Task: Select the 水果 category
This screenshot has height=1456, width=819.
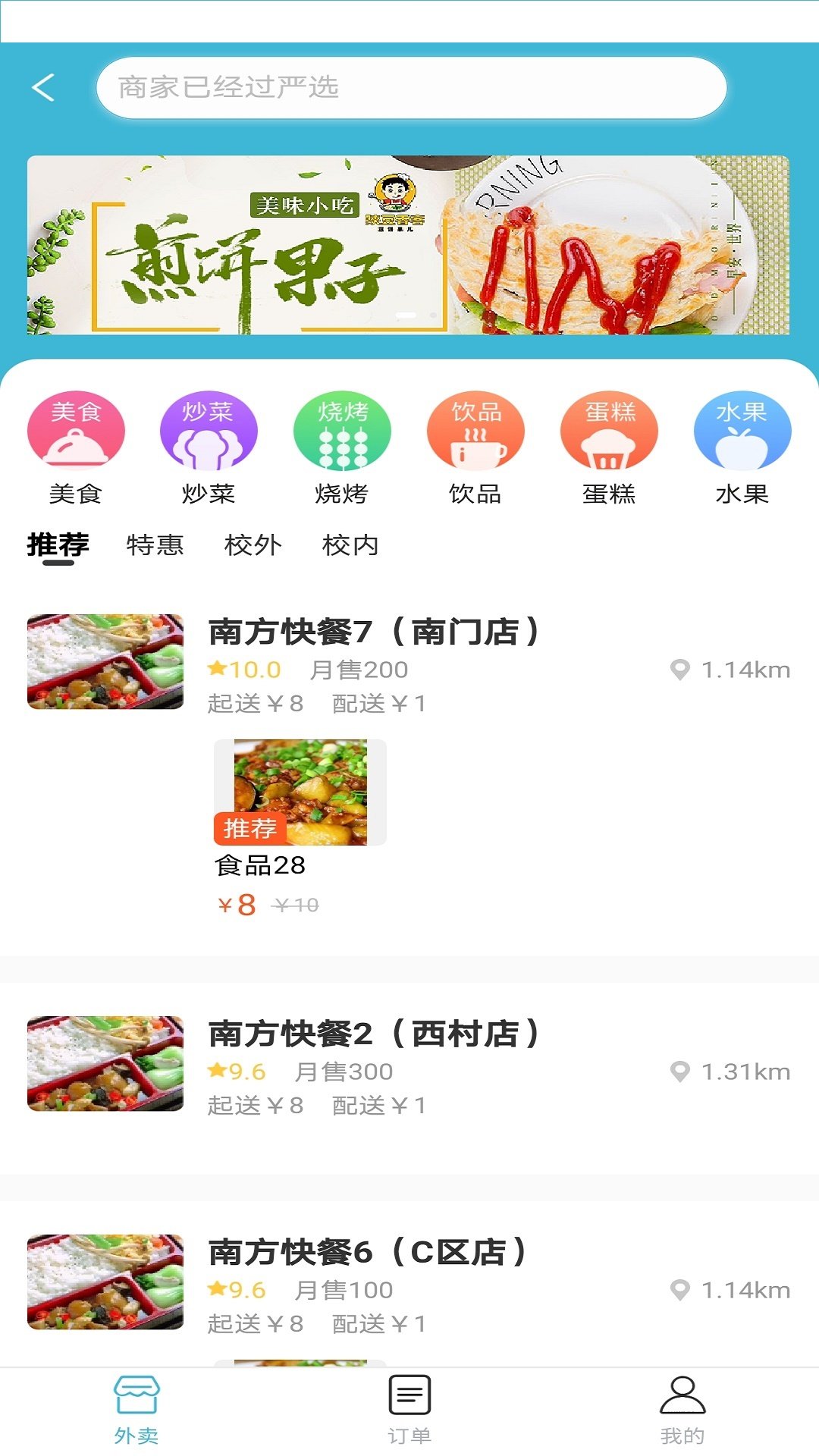Action: coord(742,447)
